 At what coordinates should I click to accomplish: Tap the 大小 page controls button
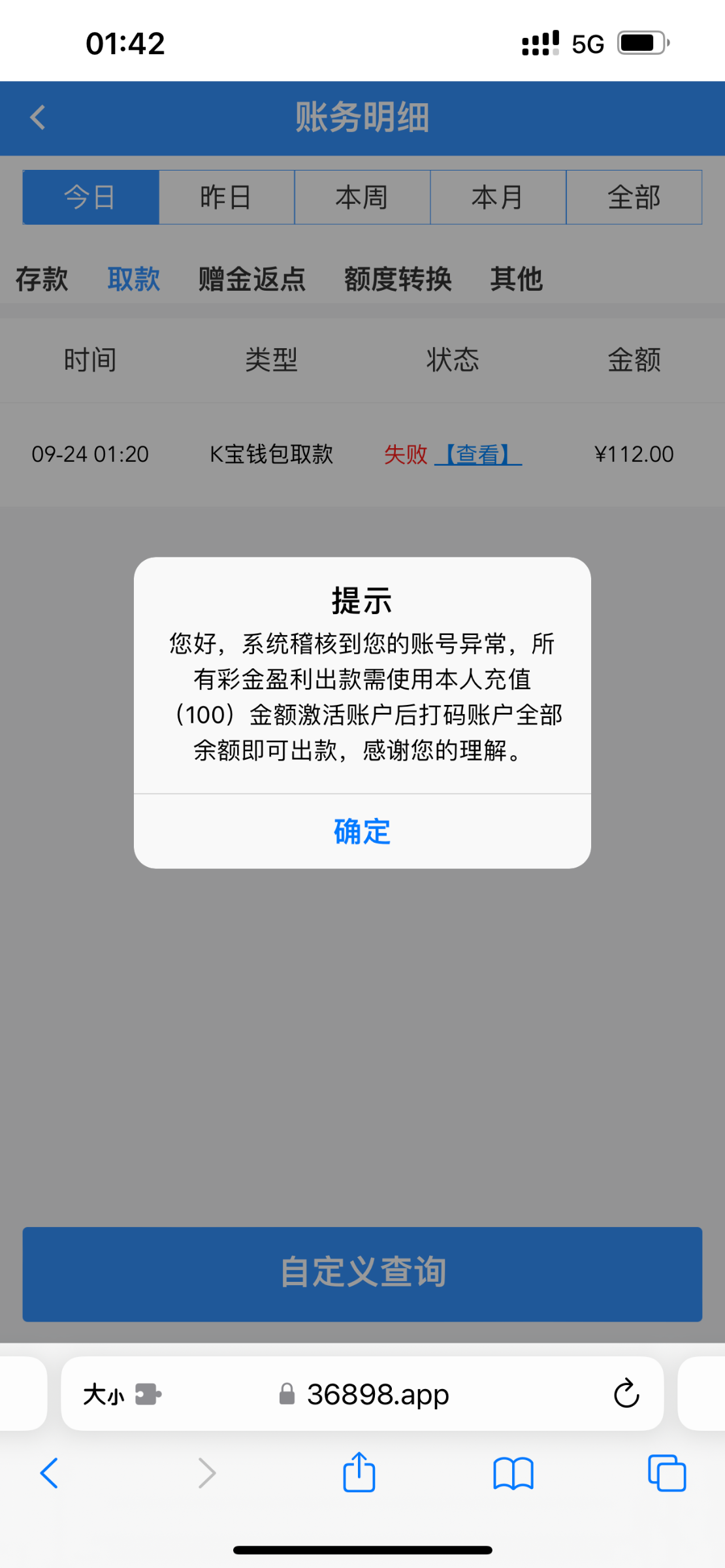105,1394
